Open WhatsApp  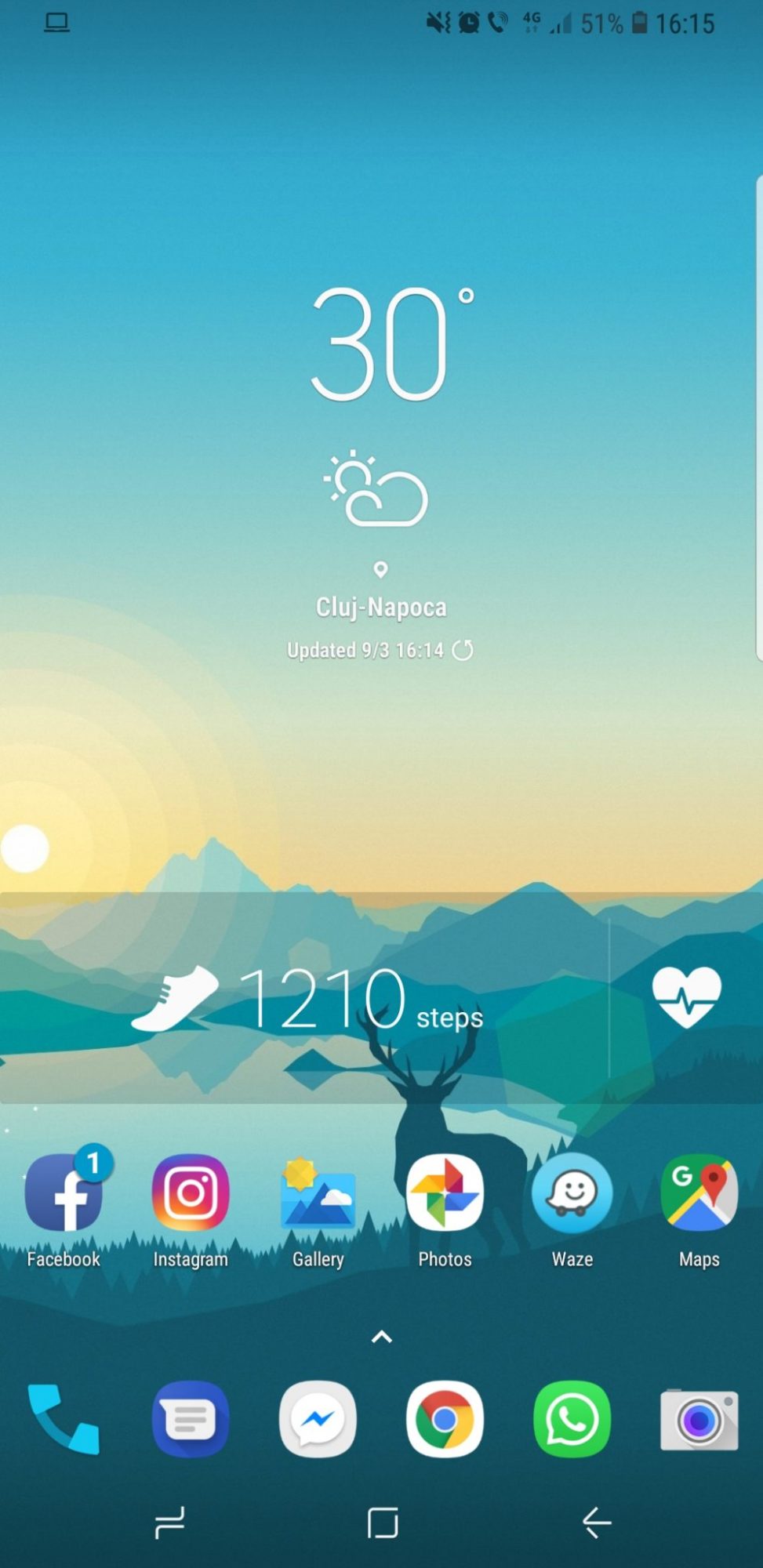pos(572,1420)
